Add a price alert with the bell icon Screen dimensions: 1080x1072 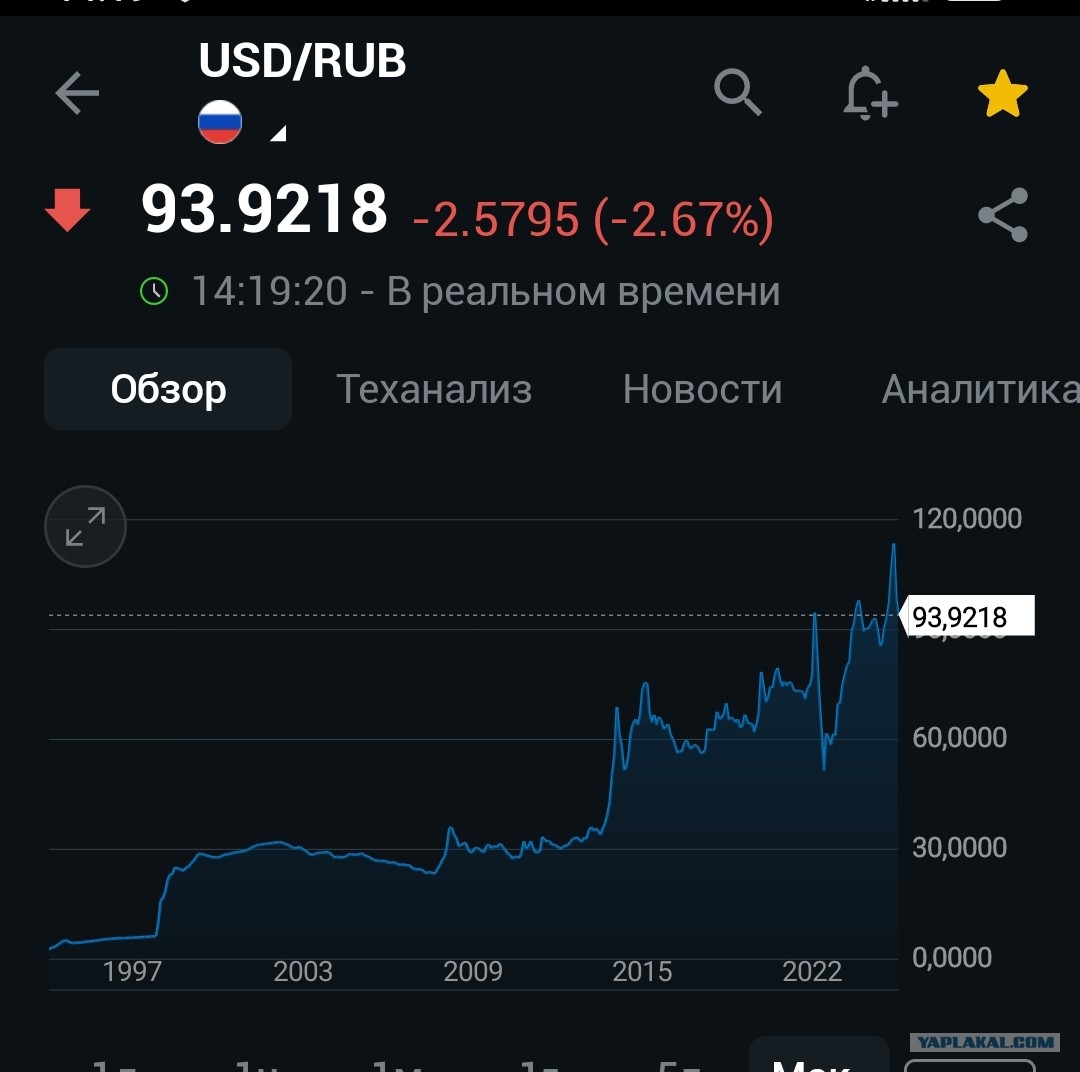point(870,93)
